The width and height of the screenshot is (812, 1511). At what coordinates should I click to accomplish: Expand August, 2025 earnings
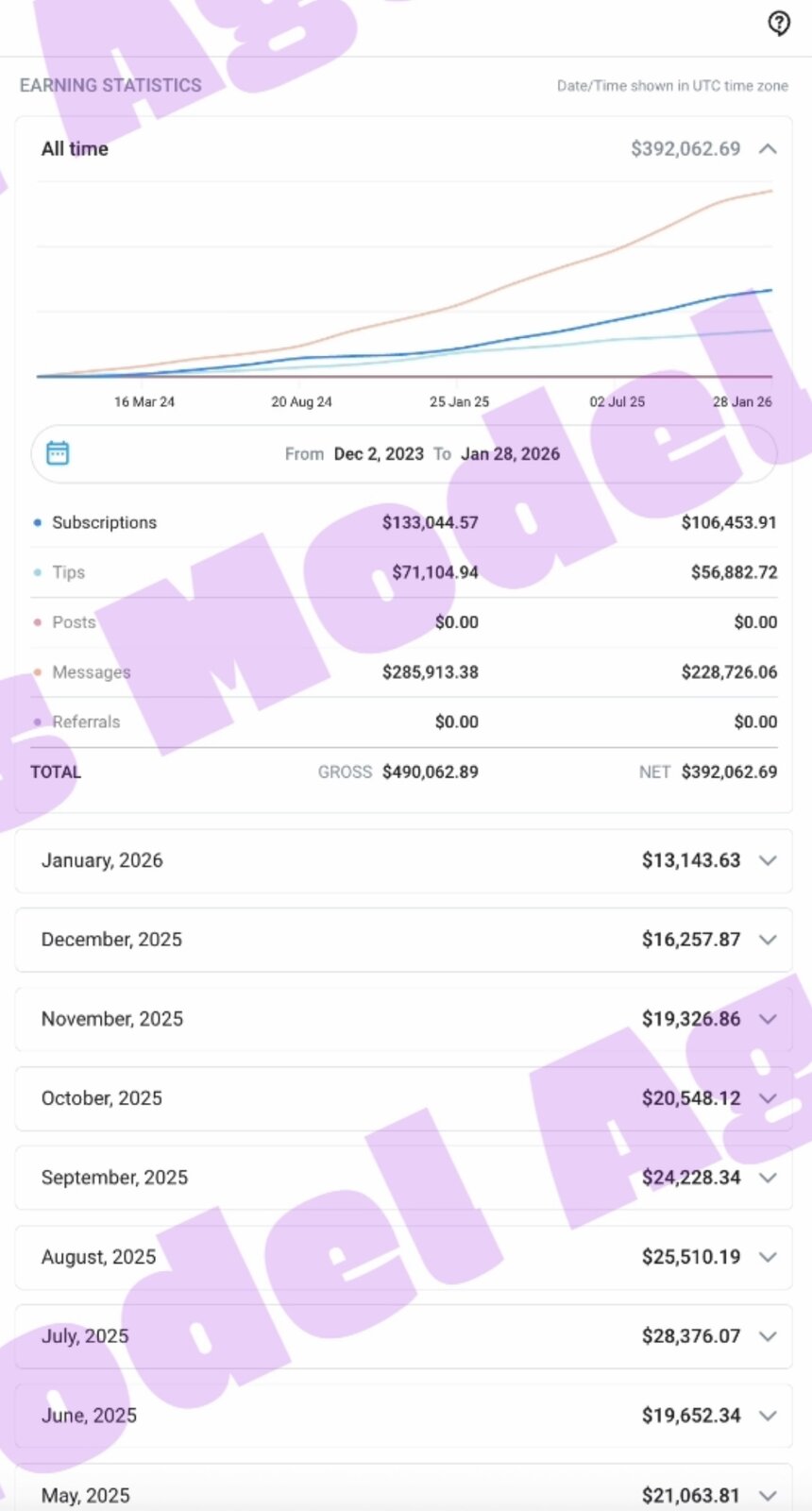[768, 1257]
